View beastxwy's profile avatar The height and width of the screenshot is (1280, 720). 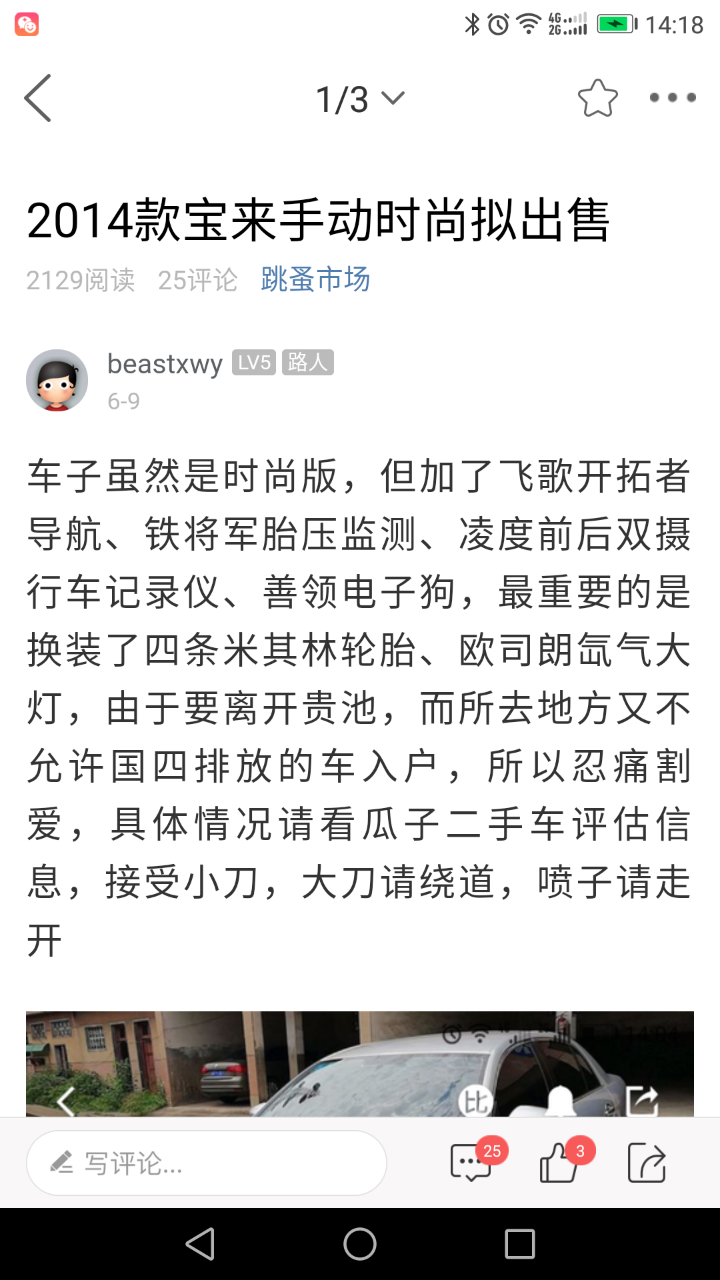[57, 380]
